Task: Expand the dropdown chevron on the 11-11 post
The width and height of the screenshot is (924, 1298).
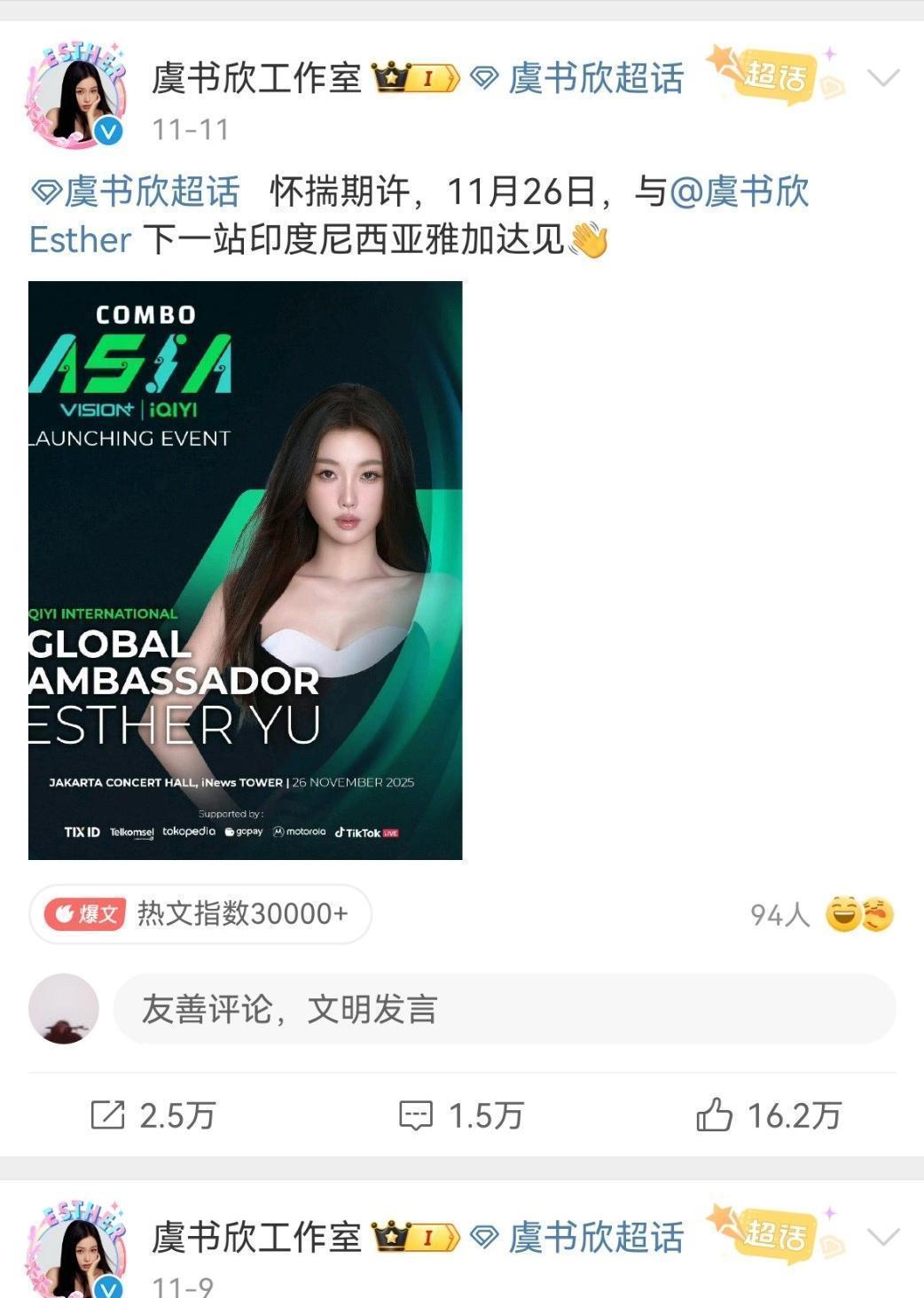Action: click(883, 78)
